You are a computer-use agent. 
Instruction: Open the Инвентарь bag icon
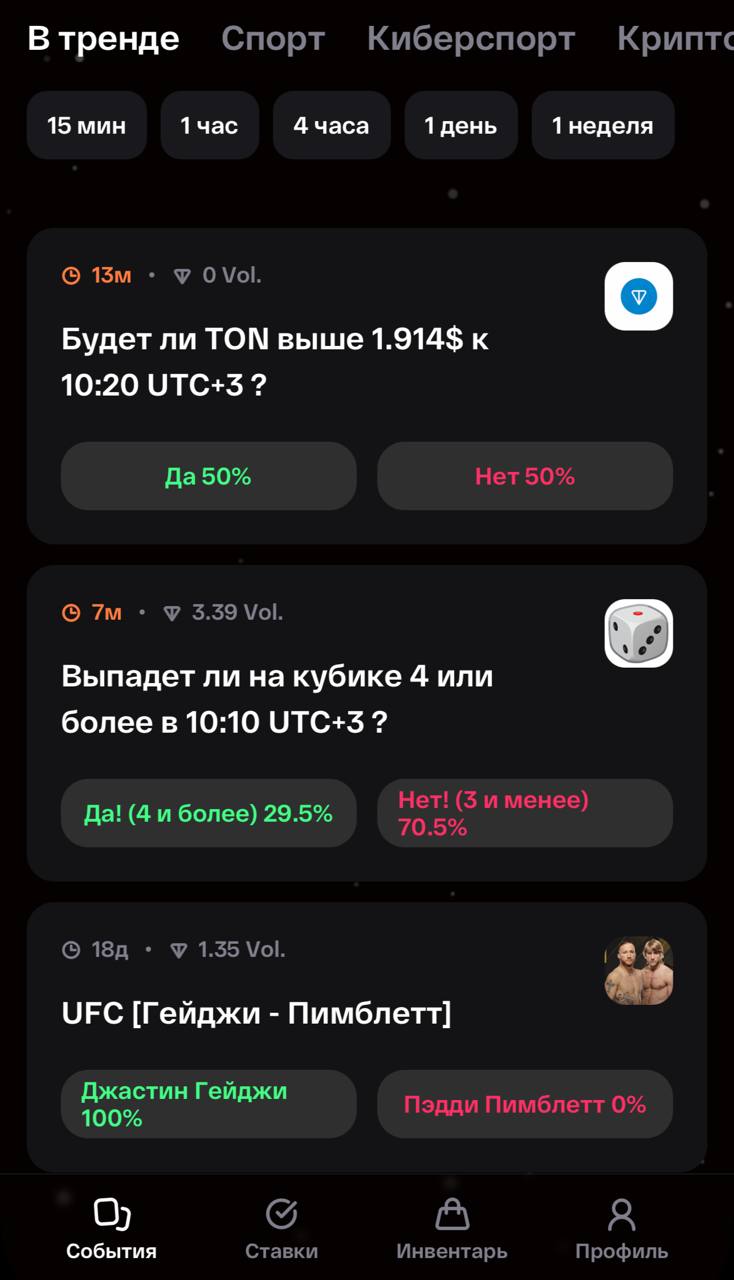(x=453, y=1213)
